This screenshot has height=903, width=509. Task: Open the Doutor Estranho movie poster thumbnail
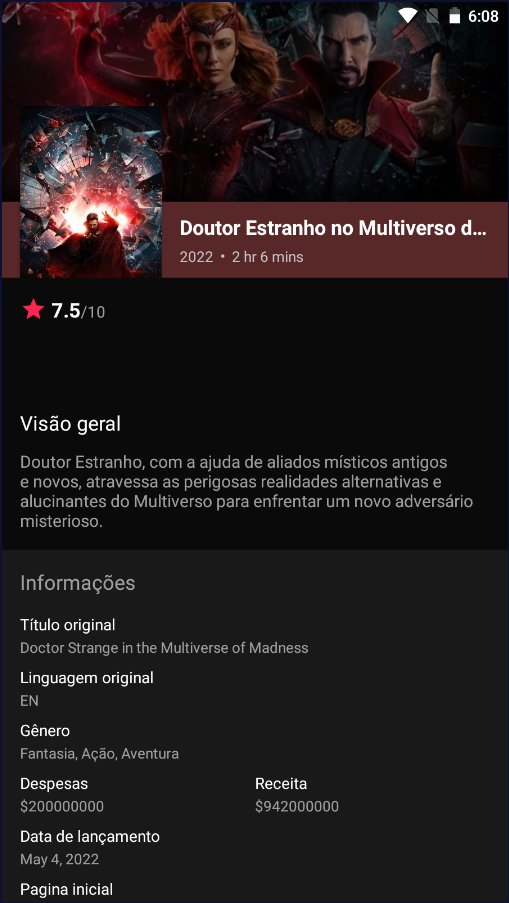tap(91, 192)
